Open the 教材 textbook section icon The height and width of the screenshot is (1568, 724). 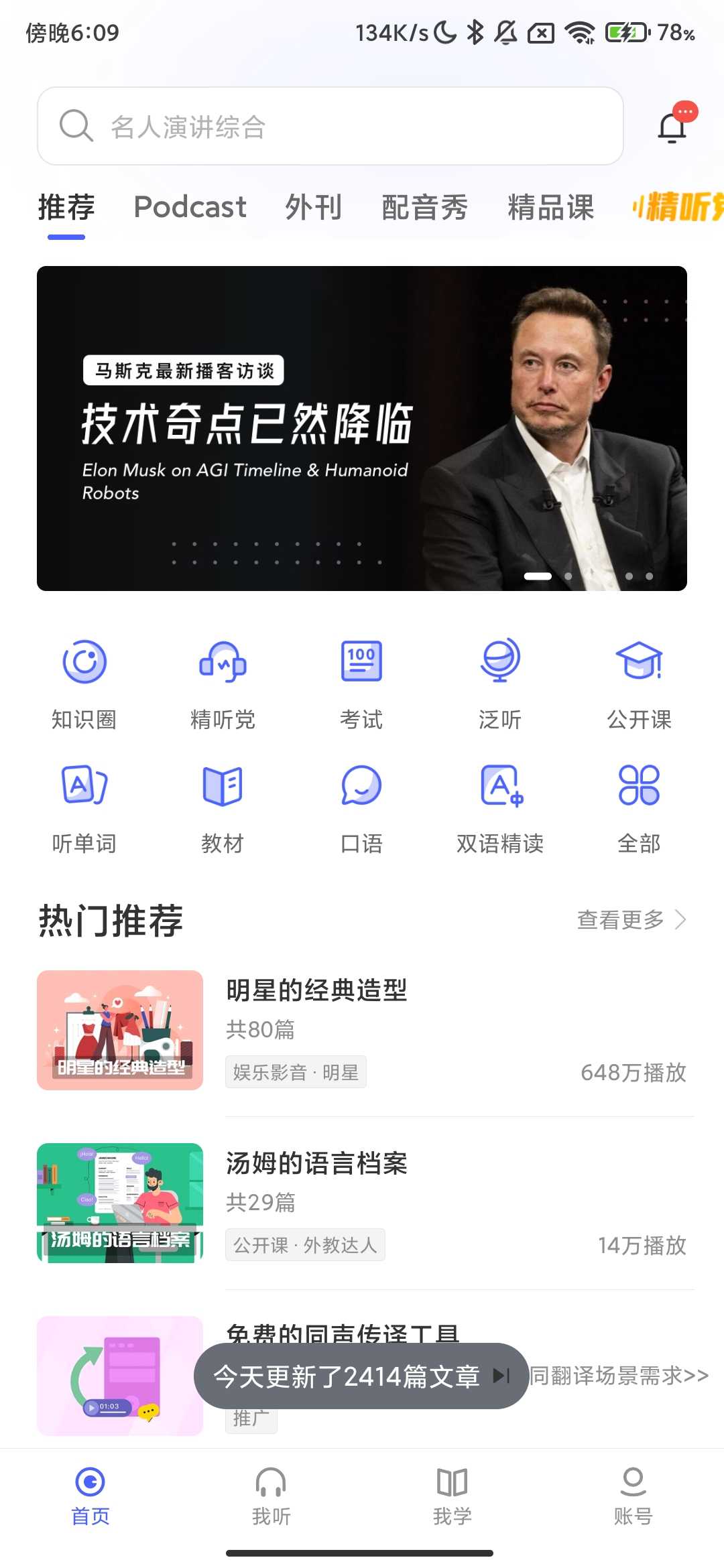coord(223,803)
